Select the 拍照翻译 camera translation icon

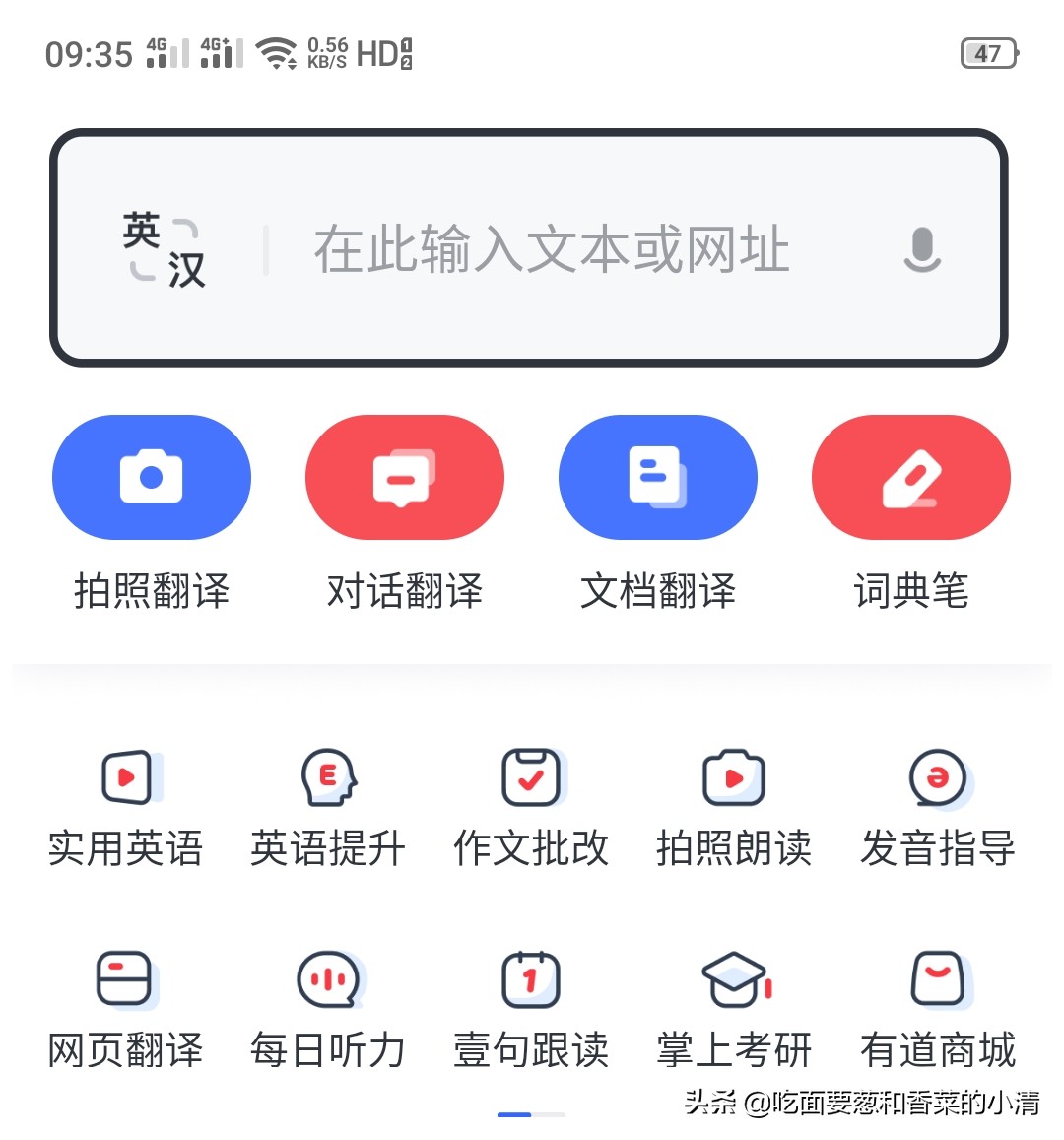(151, 477)
